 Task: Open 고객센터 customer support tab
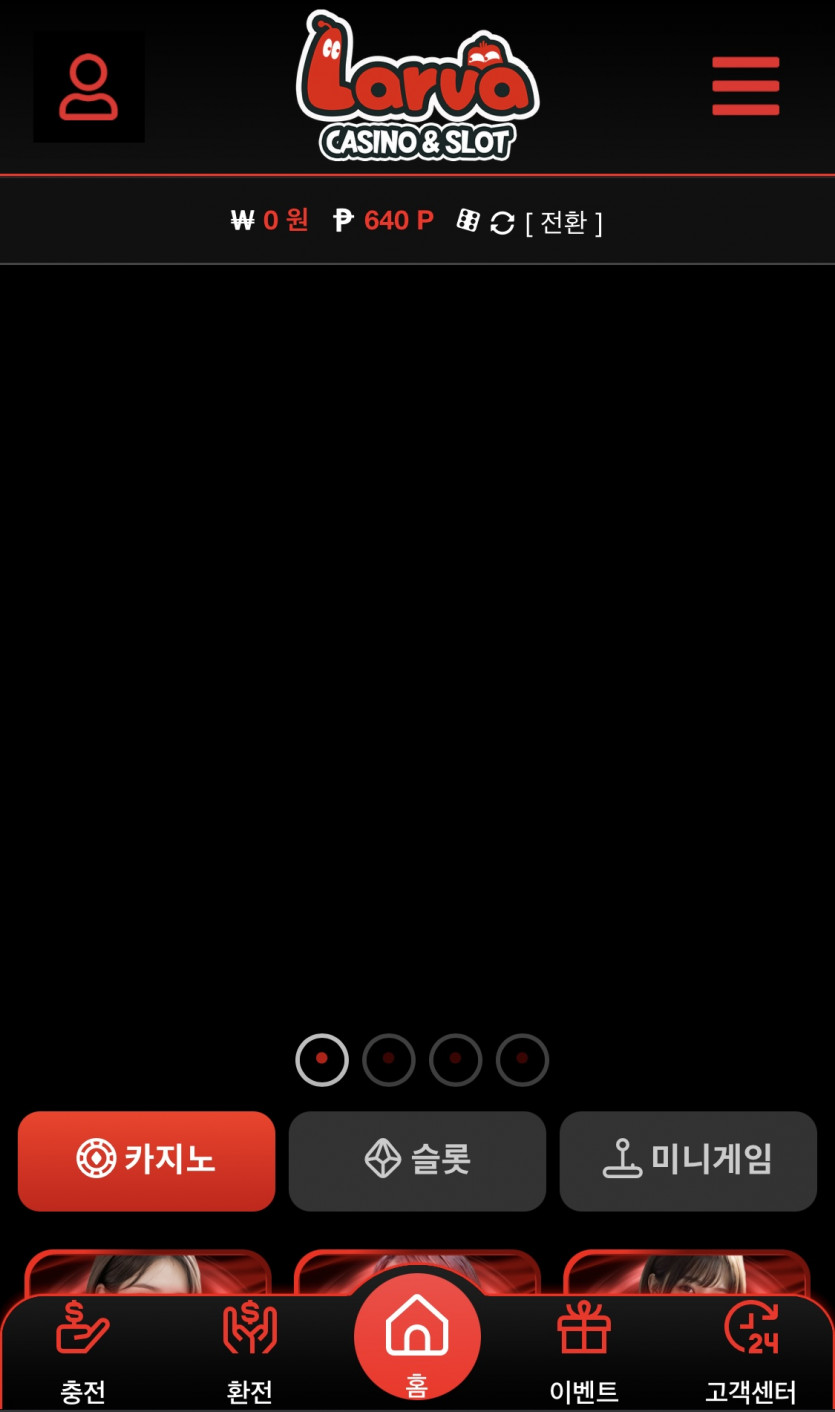(750, 1350)
